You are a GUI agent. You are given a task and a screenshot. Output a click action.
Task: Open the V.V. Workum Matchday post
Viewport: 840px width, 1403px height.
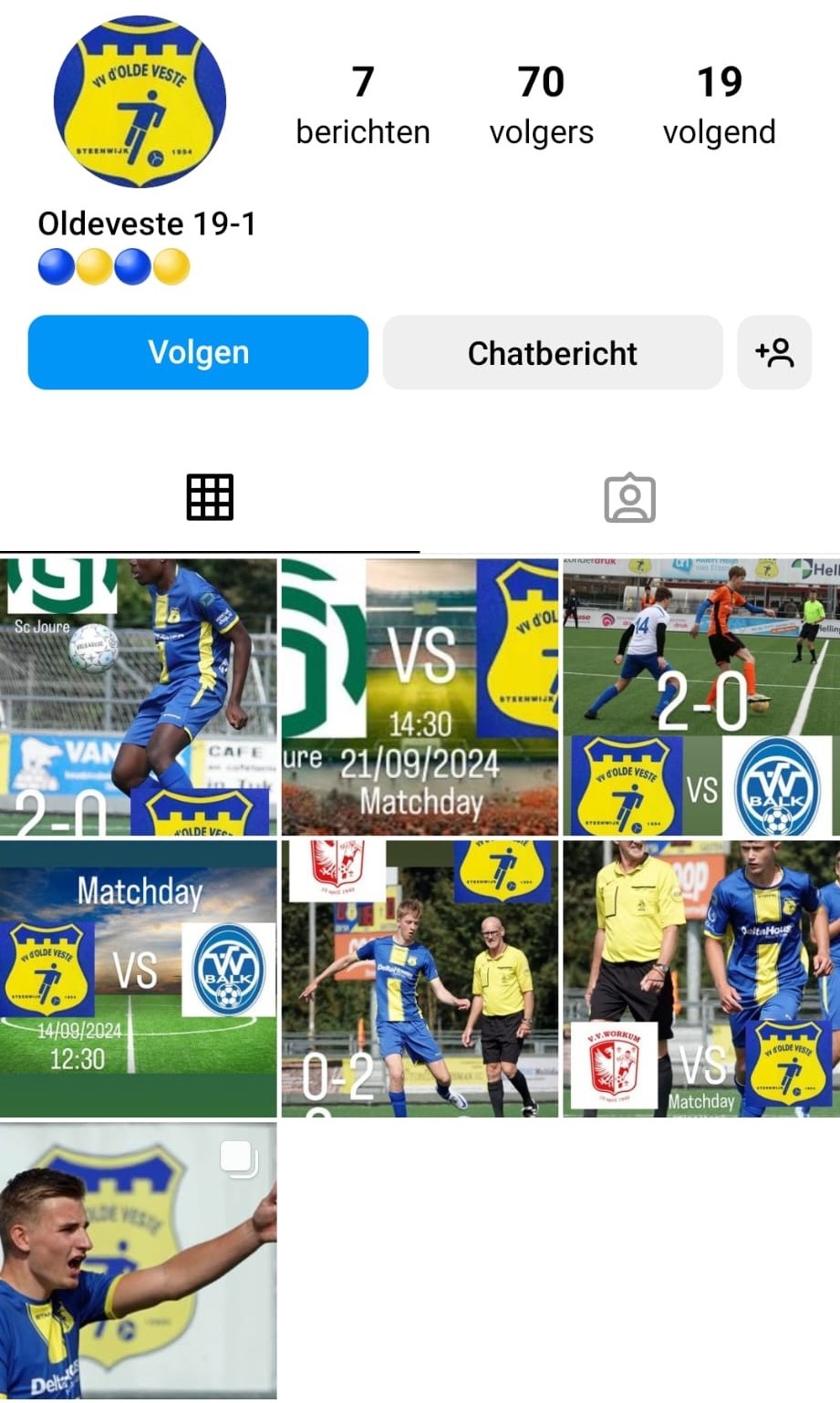(700, 979)
